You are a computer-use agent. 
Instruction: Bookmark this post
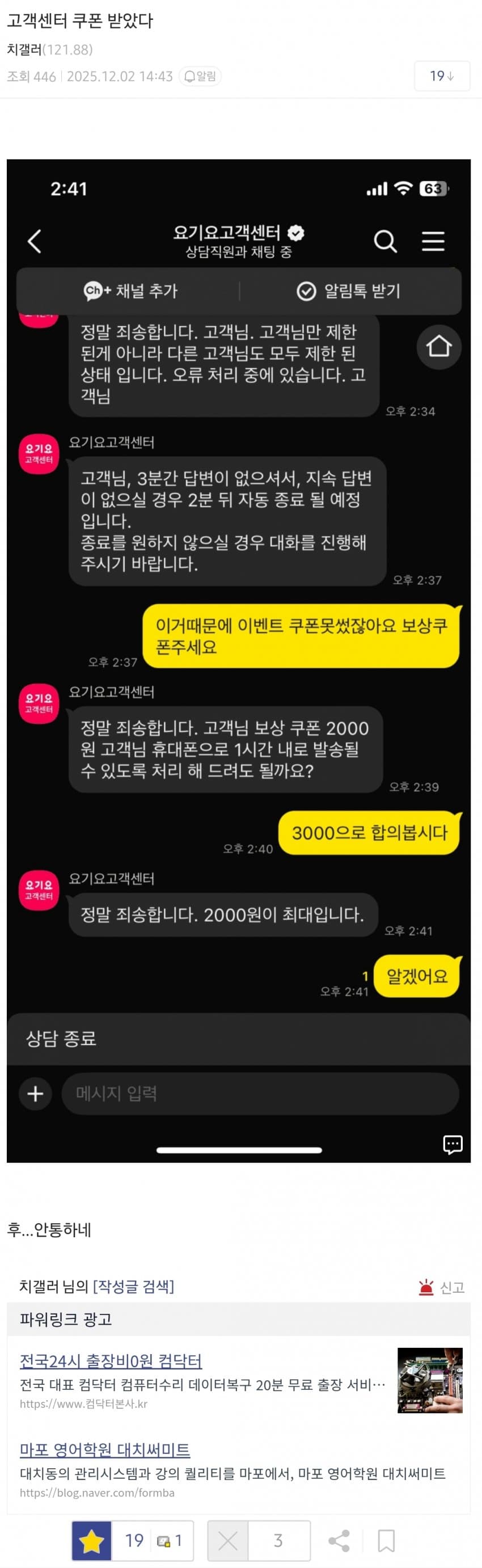coord(386,1540)
